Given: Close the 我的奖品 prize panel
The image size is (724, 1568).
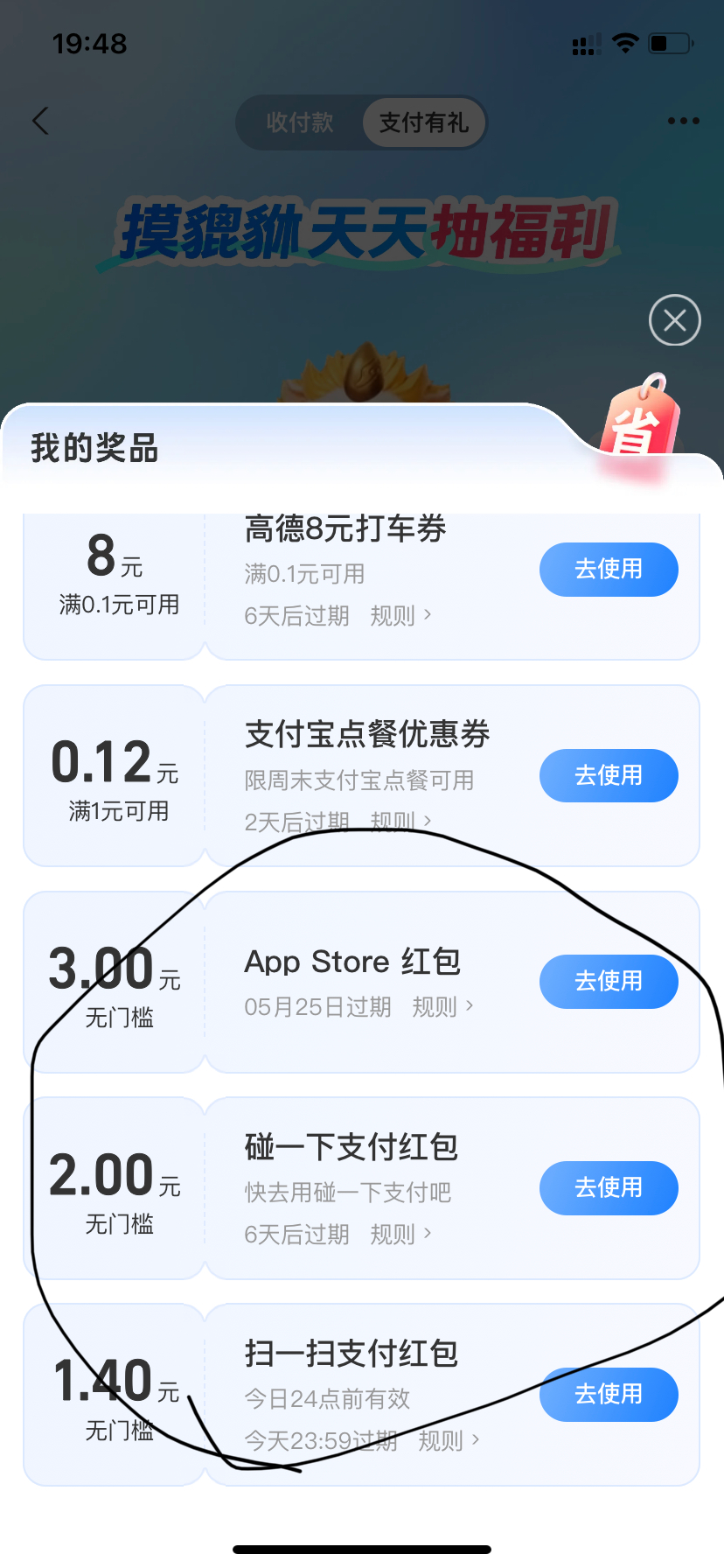Looking at the screenshot, I should 674,320.
